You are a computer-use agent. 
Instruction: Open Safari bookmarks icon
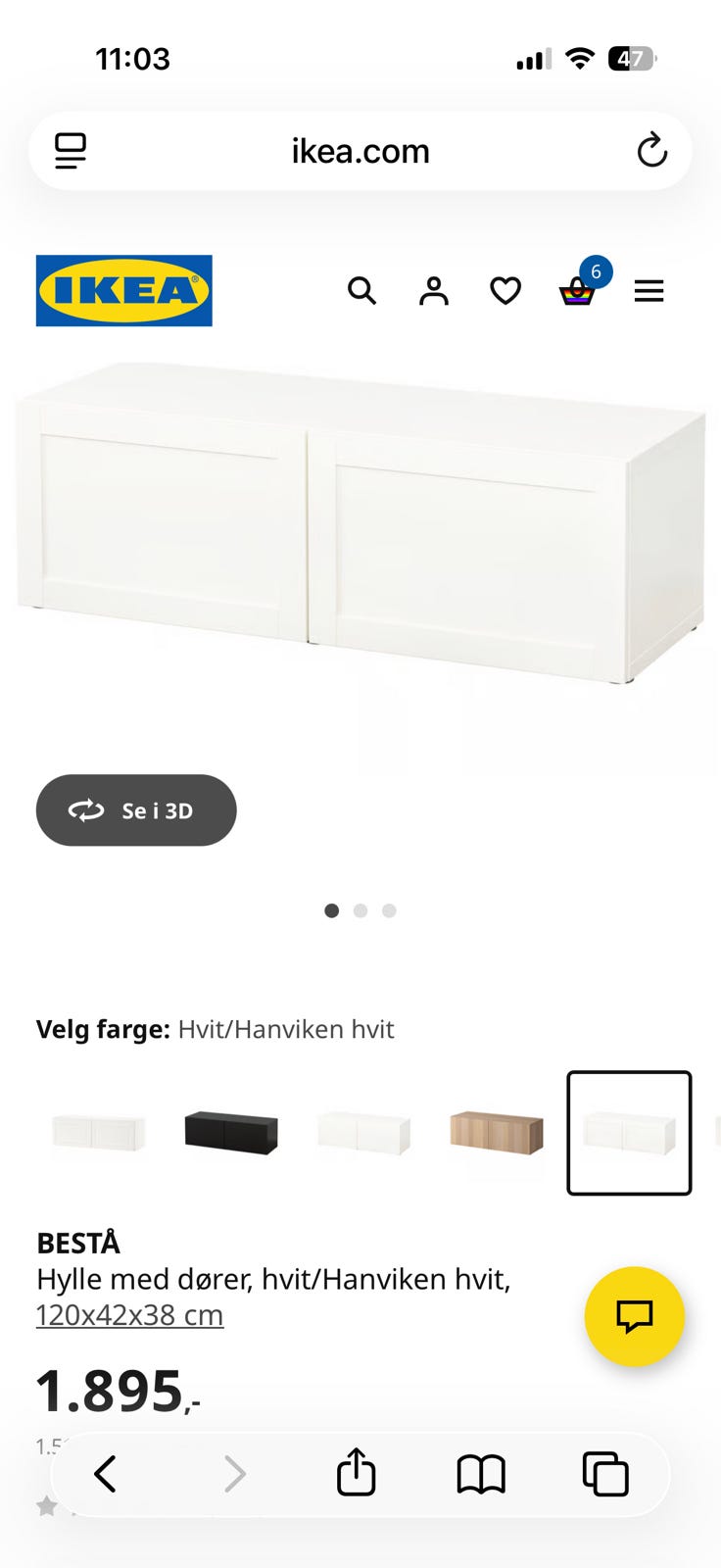coord(481,1473)
